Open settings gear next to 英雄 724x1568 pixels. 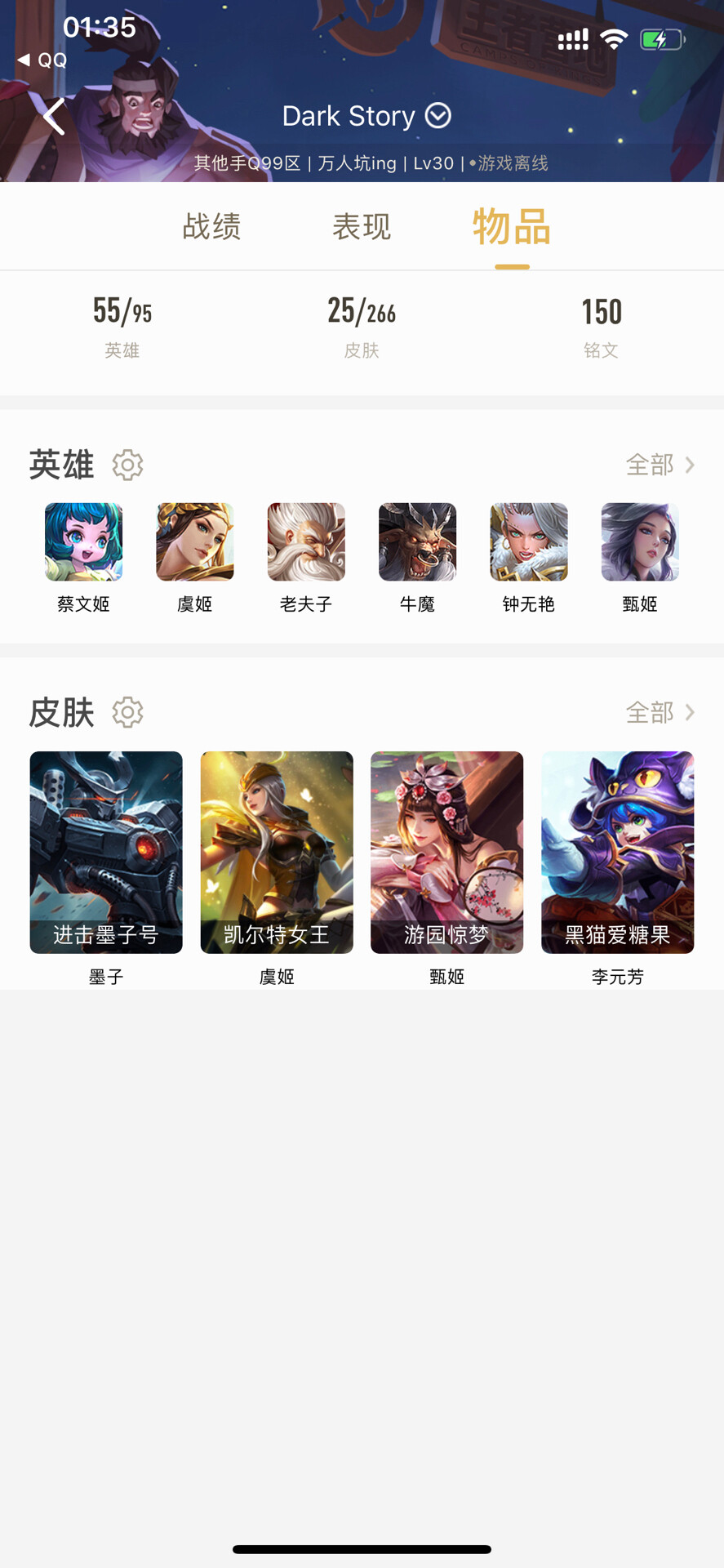127,465
